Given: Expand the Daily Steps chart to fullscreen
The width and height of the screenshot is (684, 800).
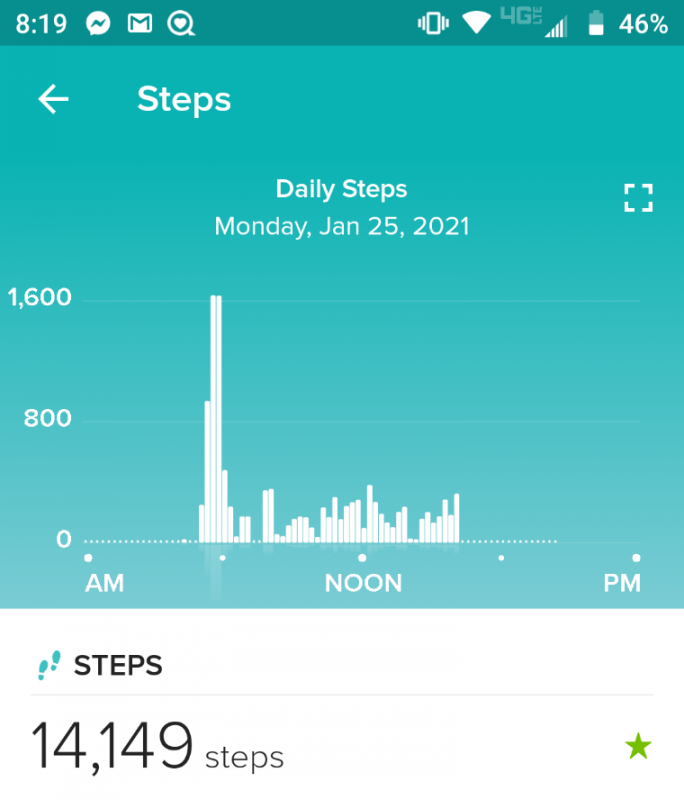Looking at the screenshot, I should [638, 198].
